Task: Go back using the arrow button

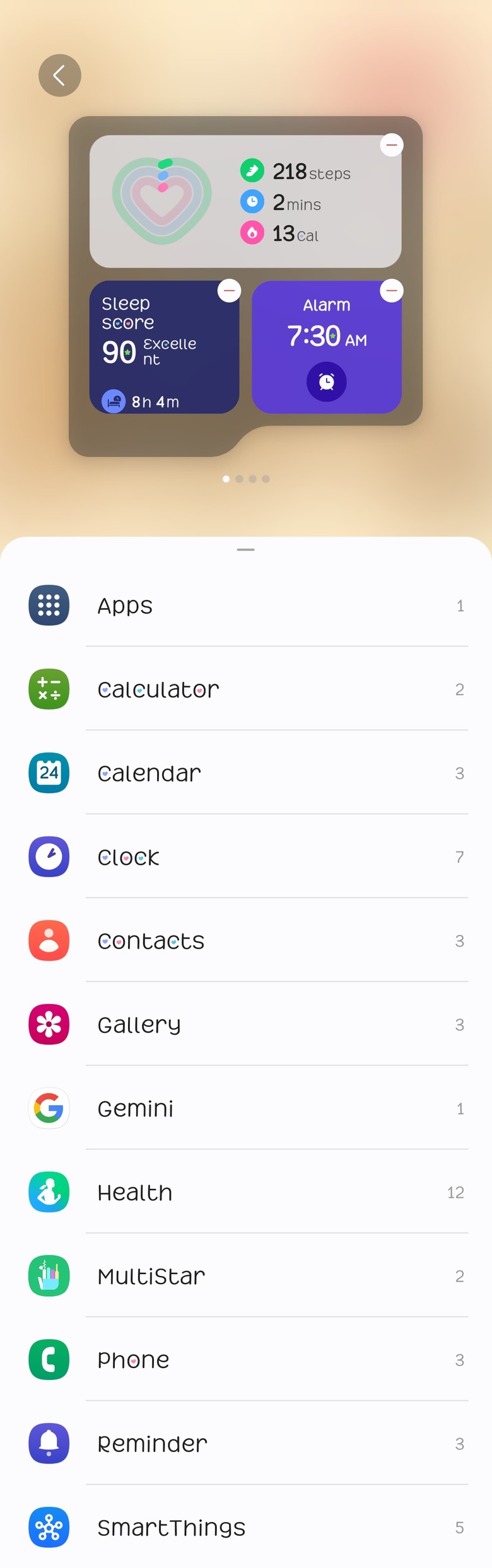Action: point(60,76)
